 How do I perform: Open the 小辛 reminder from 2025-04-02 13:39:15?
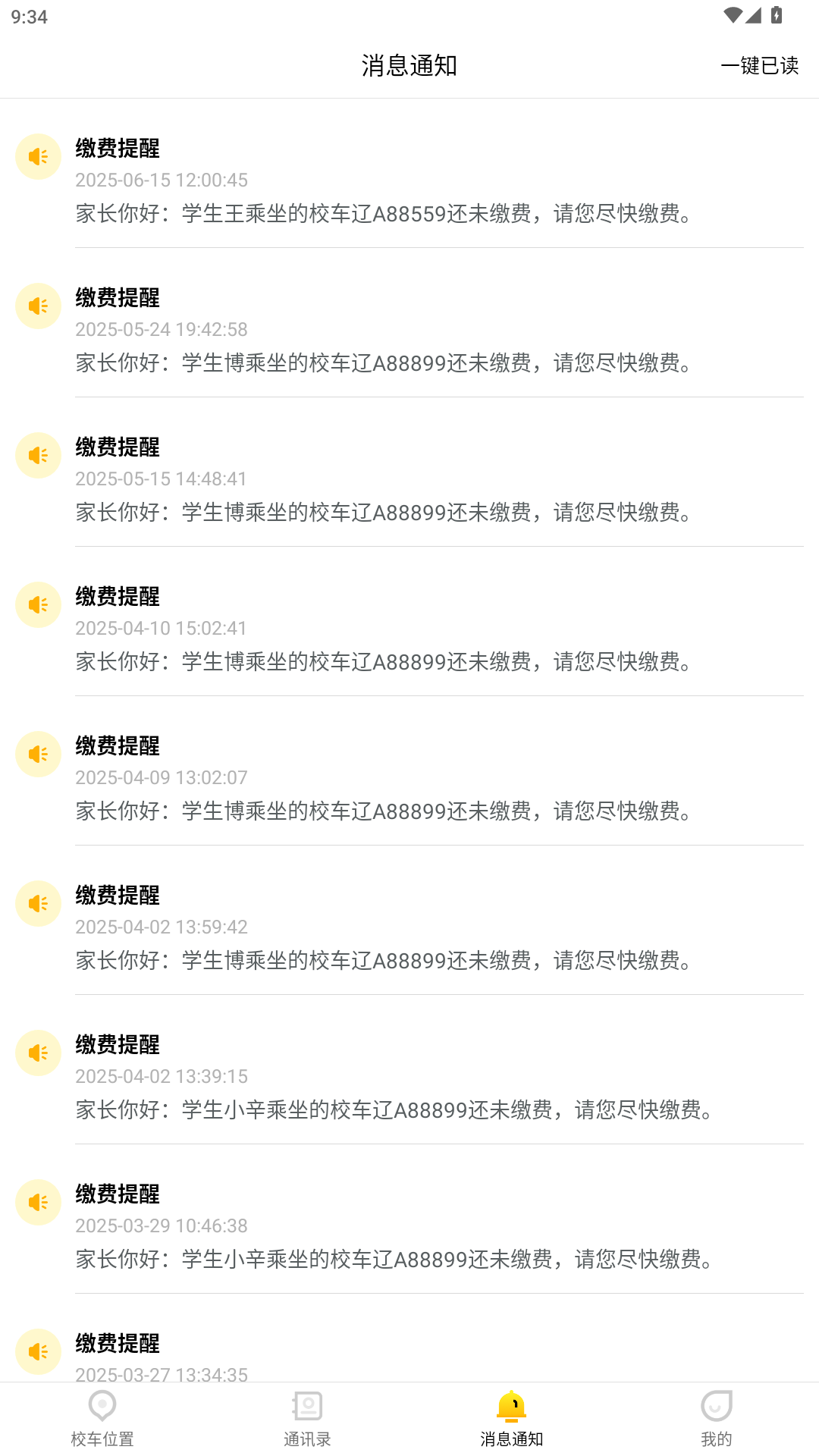pos(409,1077)
